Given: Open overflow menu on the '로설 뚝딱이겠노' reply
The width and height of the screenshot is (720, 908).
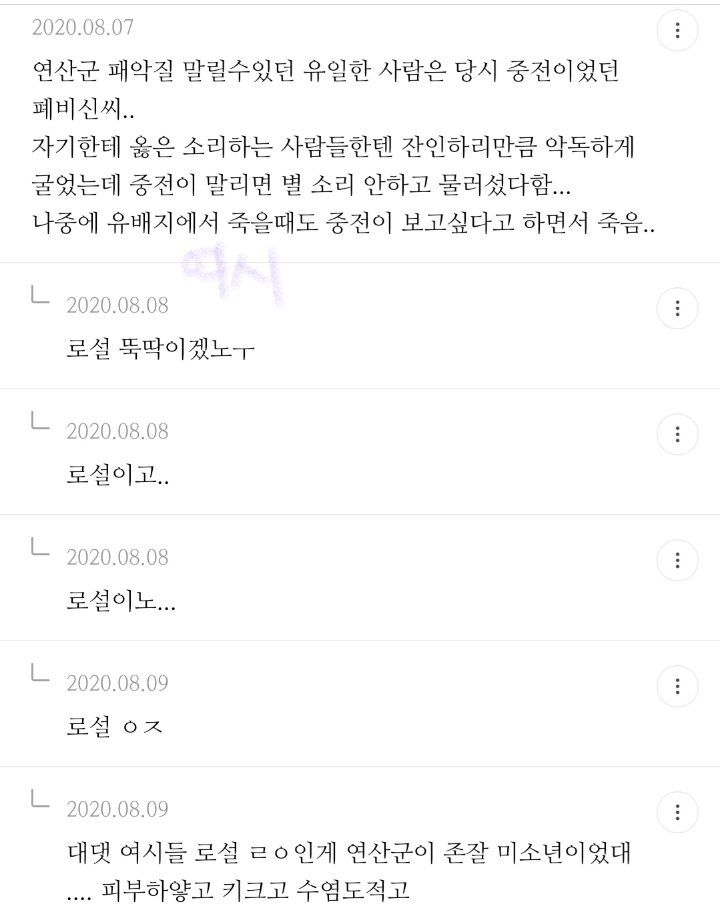Looking at the screenshot, I should [x=679, y=308].
